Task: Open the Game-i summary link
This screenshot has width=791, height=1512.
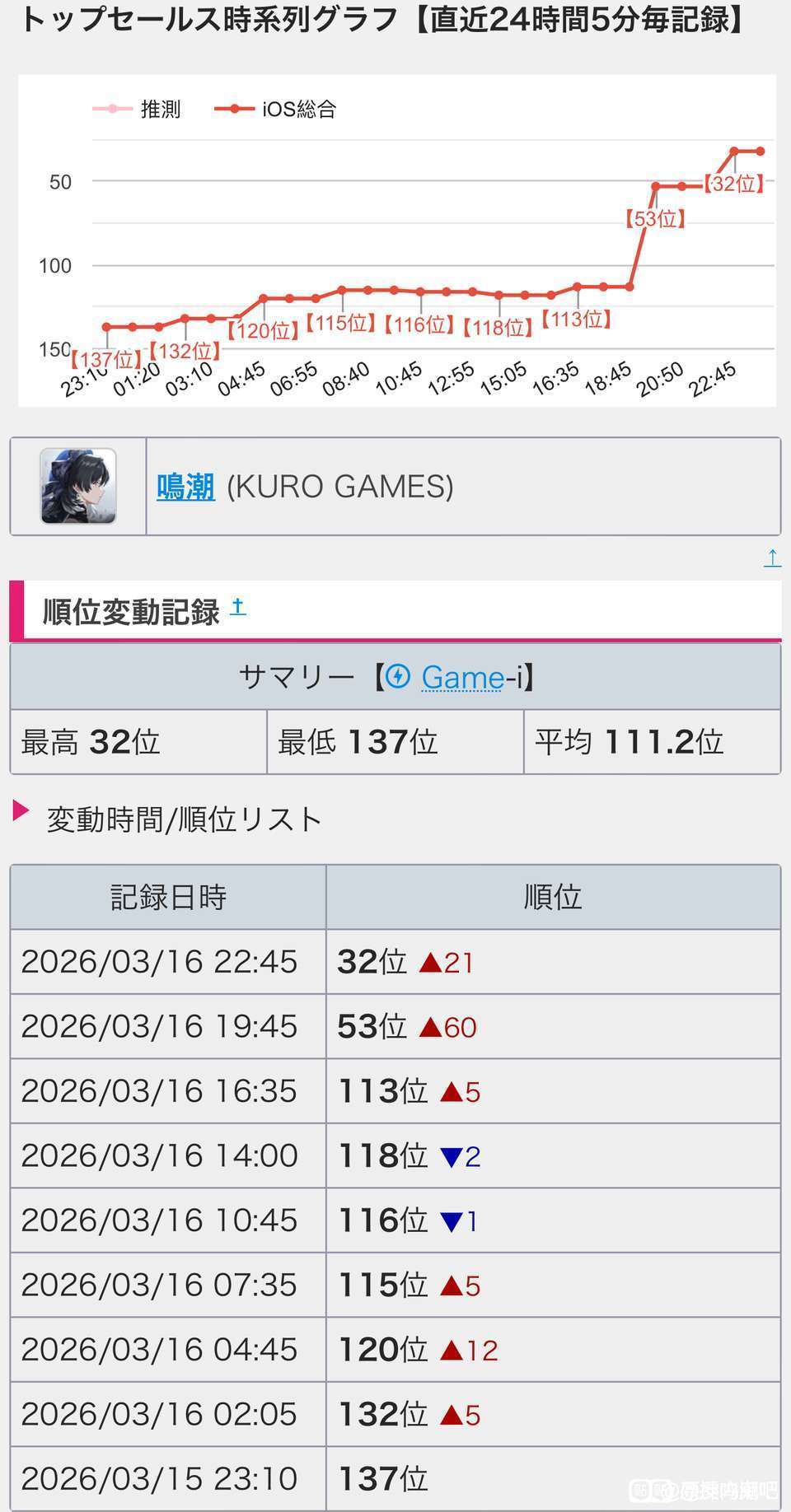Action: click(462, 678)
